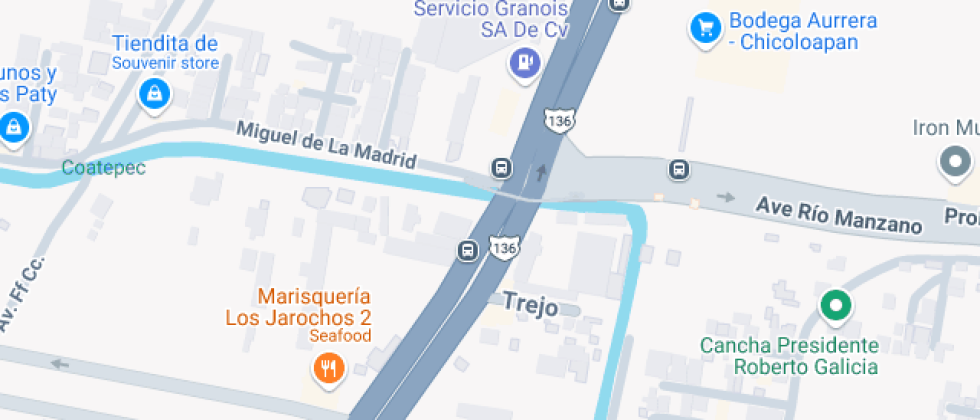
Task: Select the Cancha Presidente Roberto Galicia marker
Action: point(835,304)
